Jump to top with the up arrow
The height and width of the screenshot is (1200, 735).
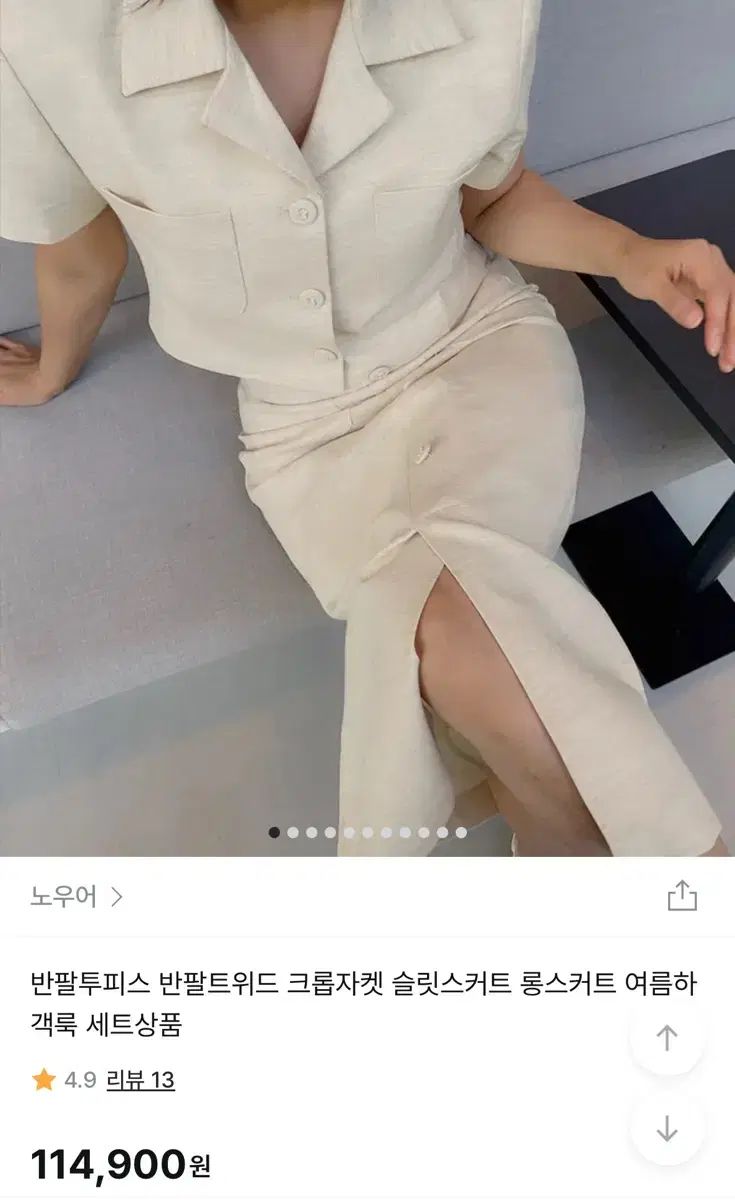(x=667, y=1038)
